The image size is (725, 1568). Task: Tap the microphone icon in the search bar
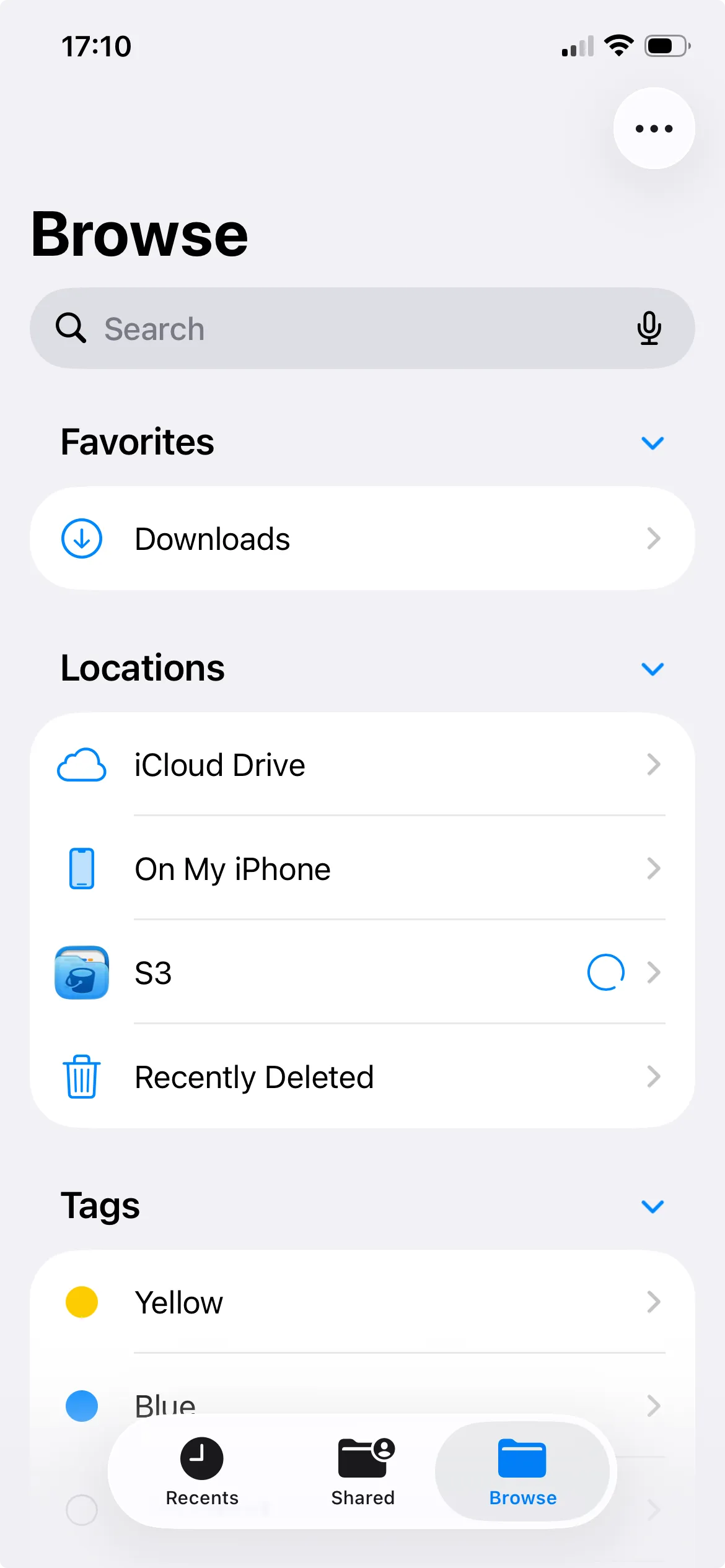click(649, 328)
